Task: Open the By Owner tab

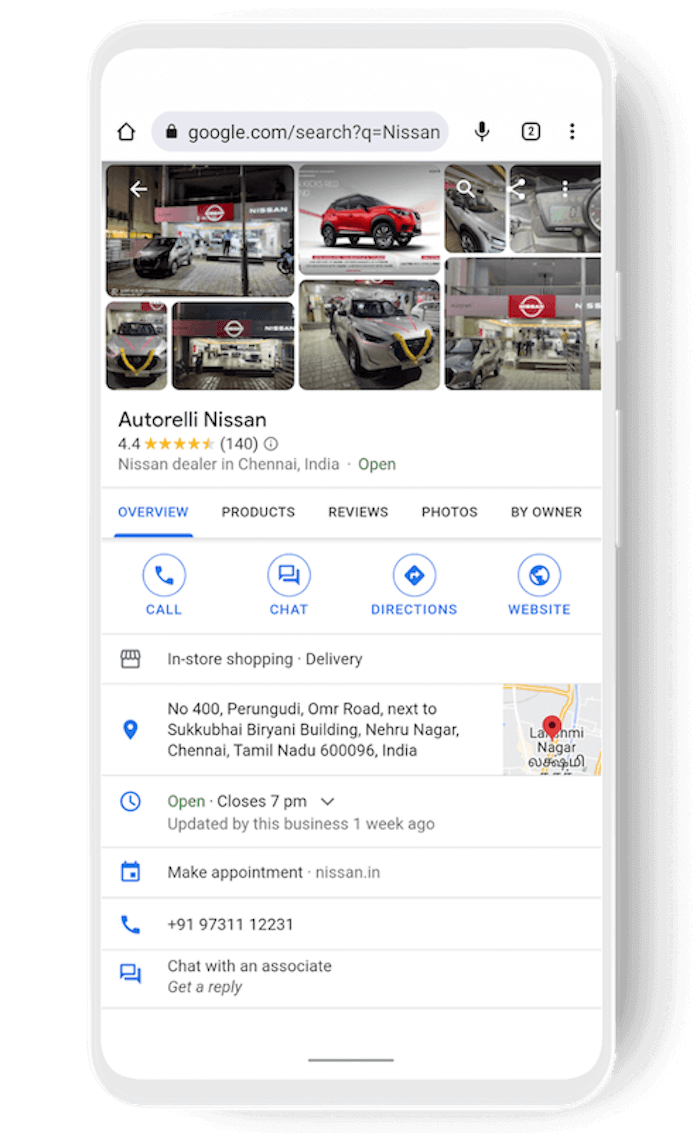Action: point(546,512)
